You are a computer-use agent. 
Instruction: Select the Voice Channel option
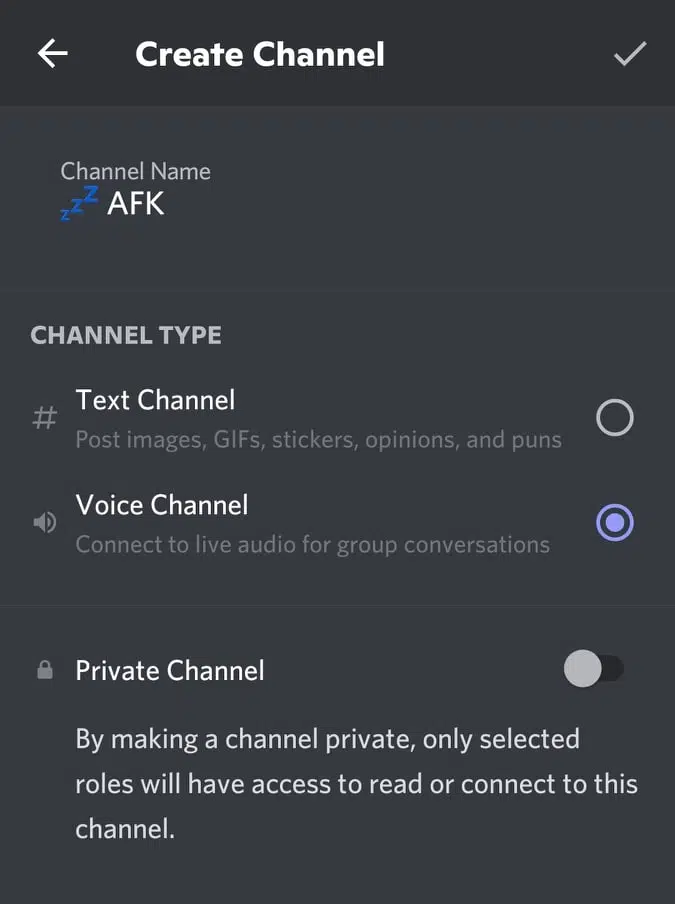(614, 522)
